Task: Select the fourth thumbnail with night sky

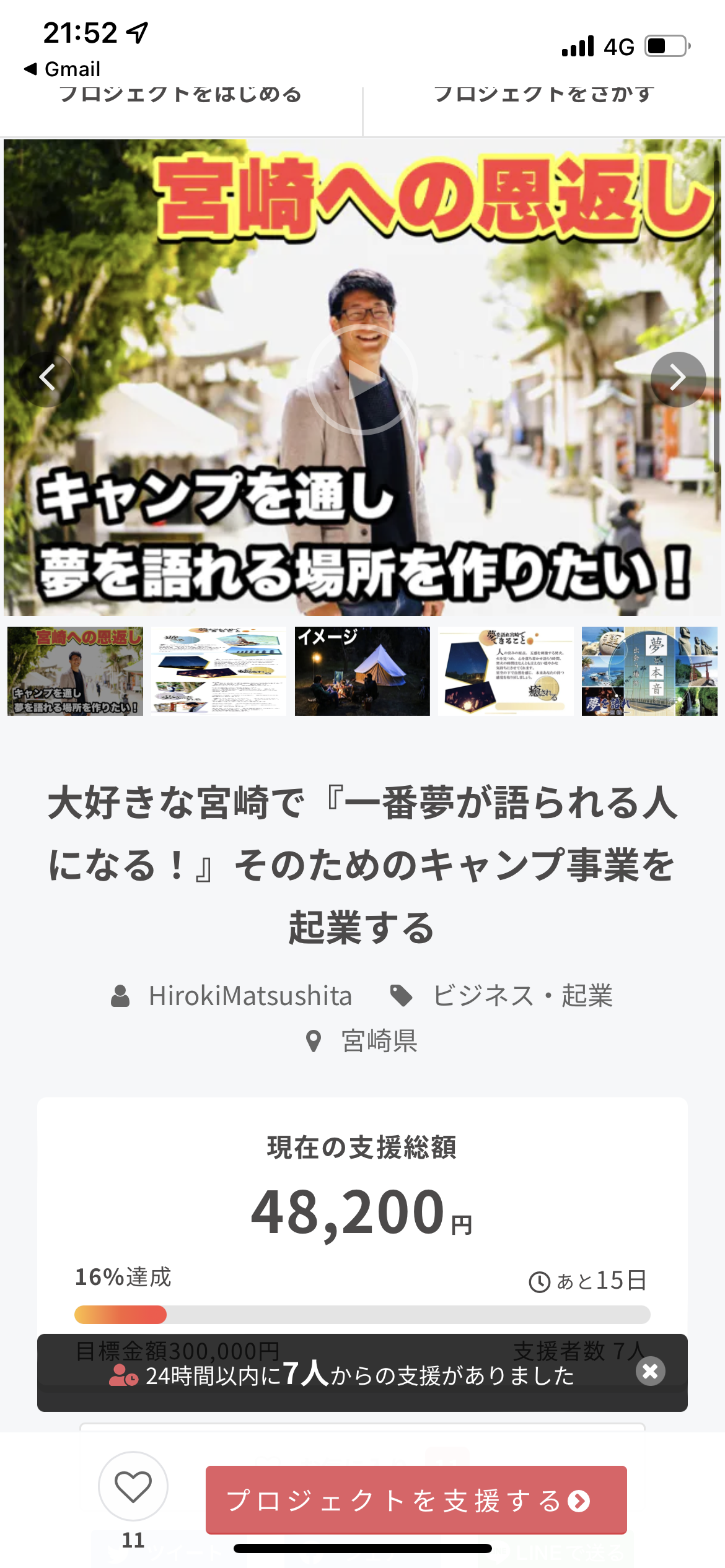Action: click(506, 671)
